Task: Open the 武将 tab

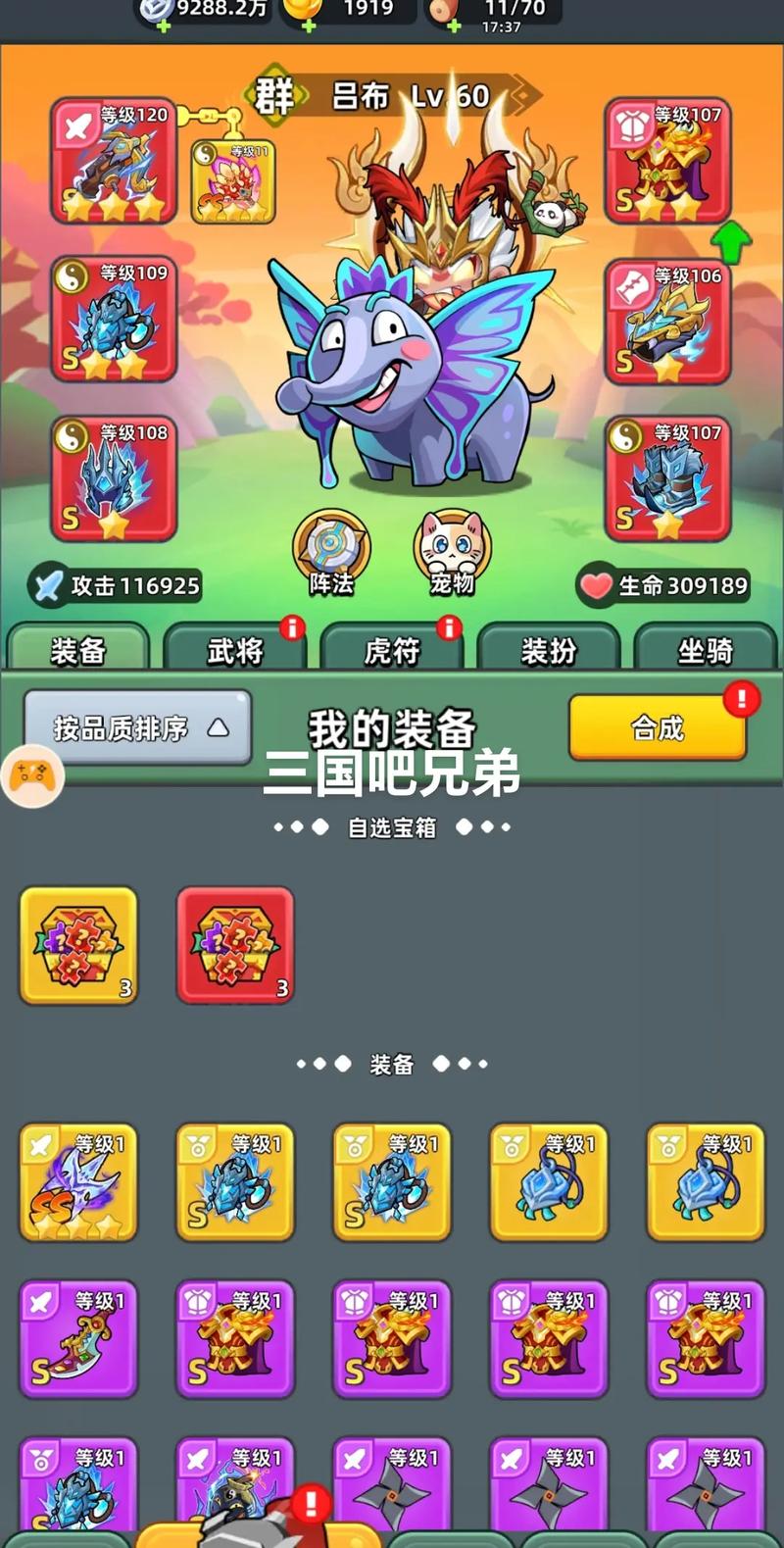Action: pos(234,649)
